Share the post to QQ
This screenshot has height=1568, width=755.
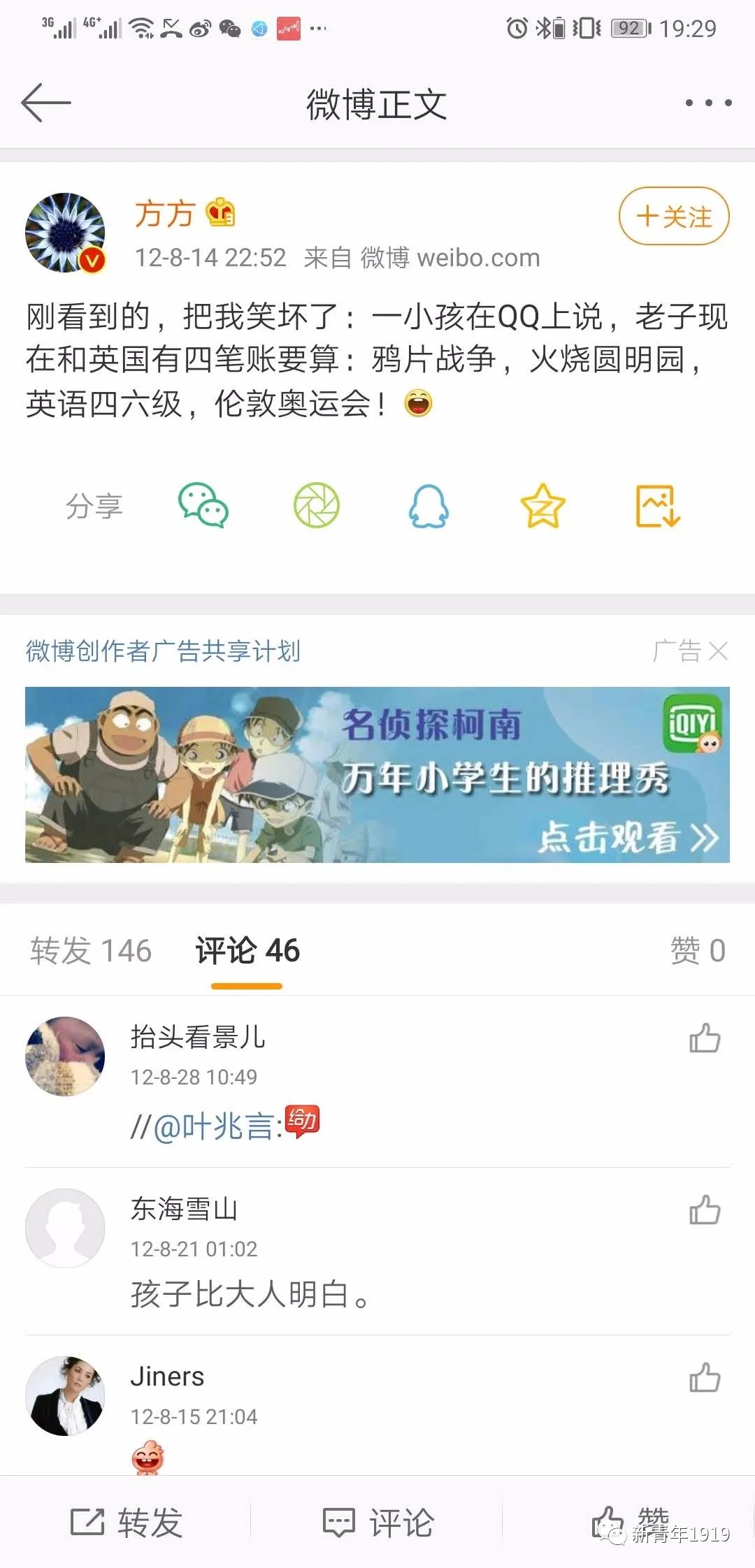pos(429,505)
